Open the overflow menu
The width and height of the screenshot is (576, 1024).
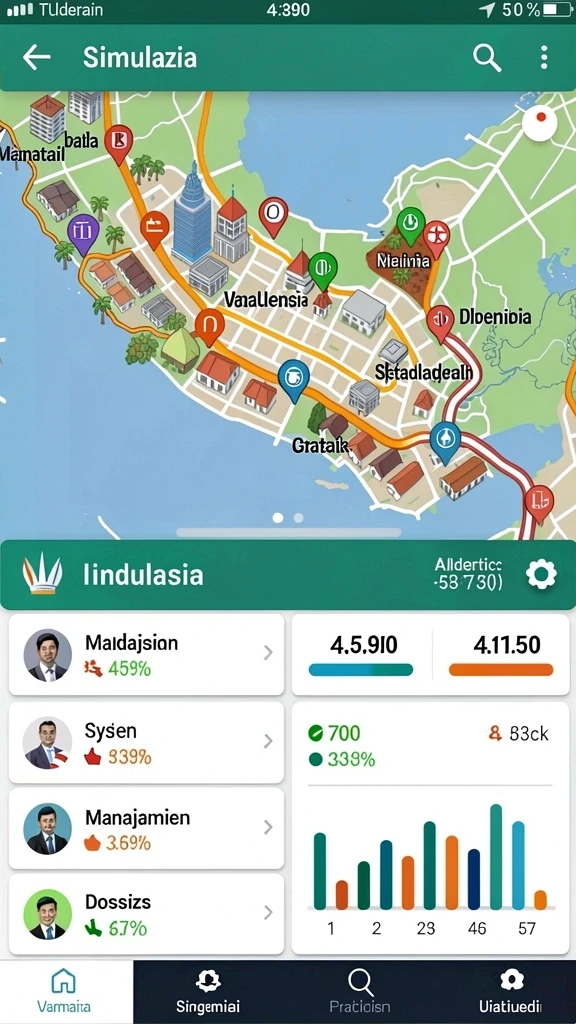[x=543, y=57]
